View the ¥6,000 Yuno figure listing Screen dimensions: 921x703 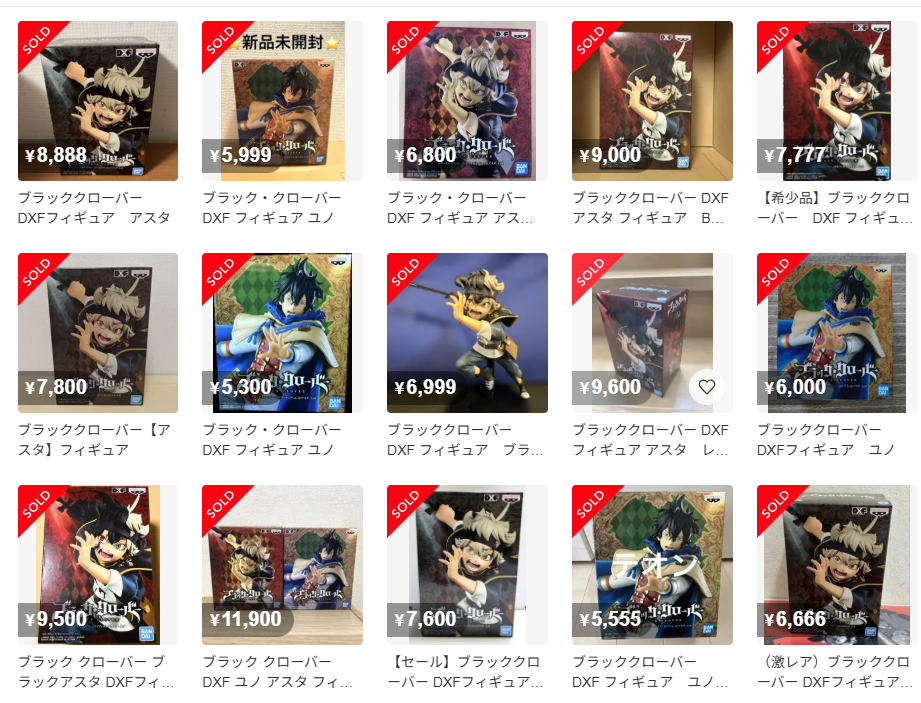836,332
